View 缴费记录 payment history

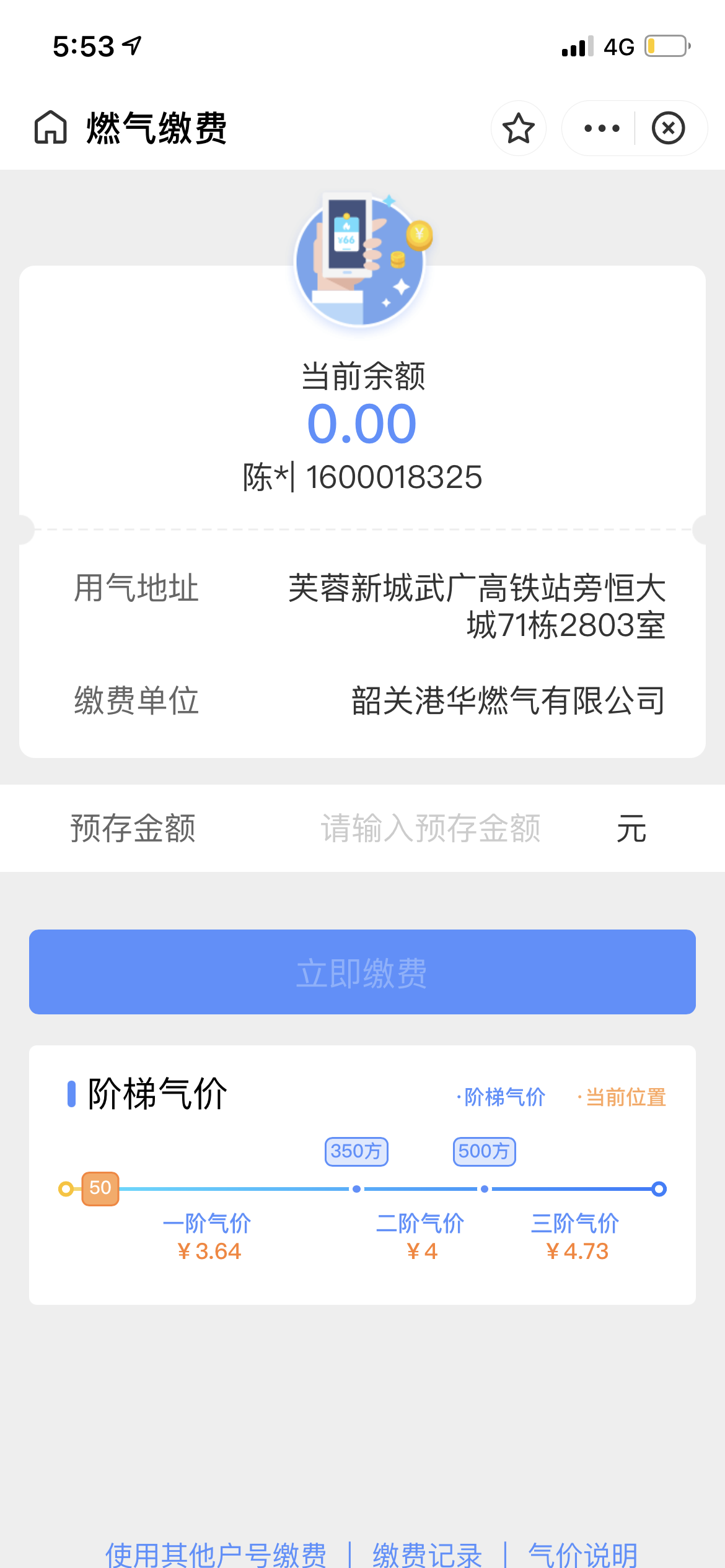point(427,1554)
